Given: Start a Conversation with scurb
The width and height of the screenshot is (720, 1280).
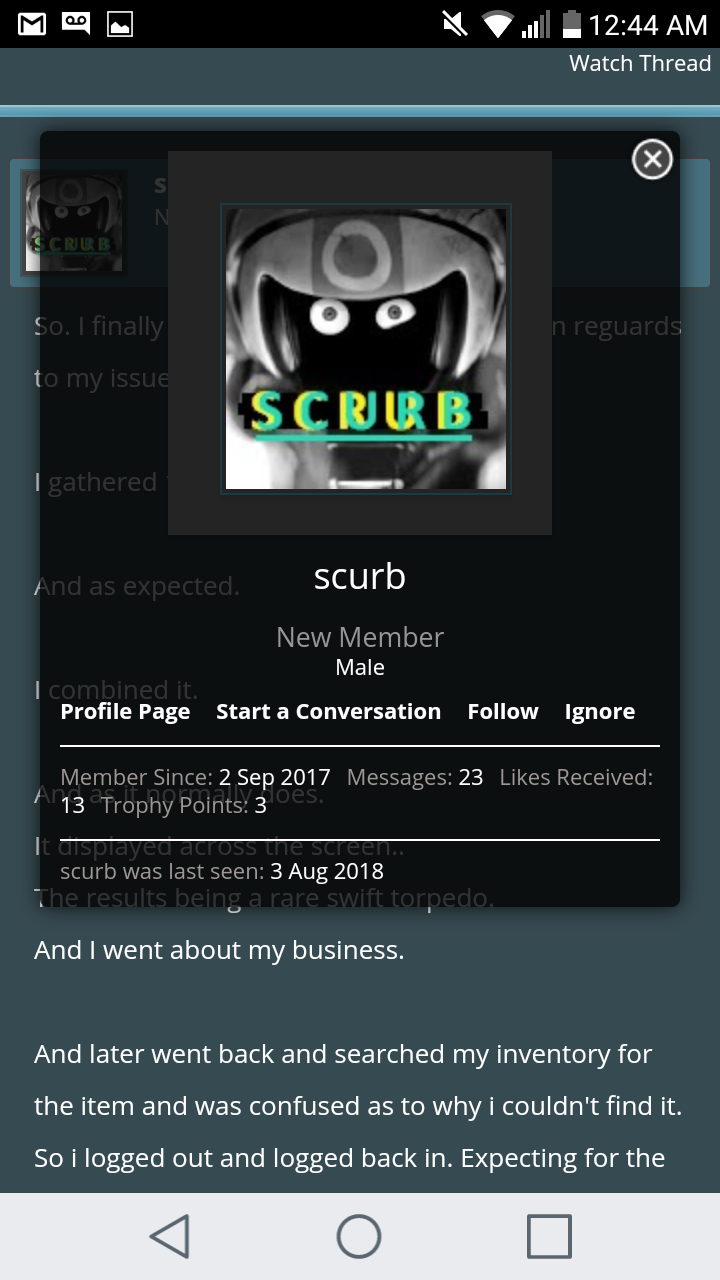Looking at the screenshot, I should pos(328,712).
